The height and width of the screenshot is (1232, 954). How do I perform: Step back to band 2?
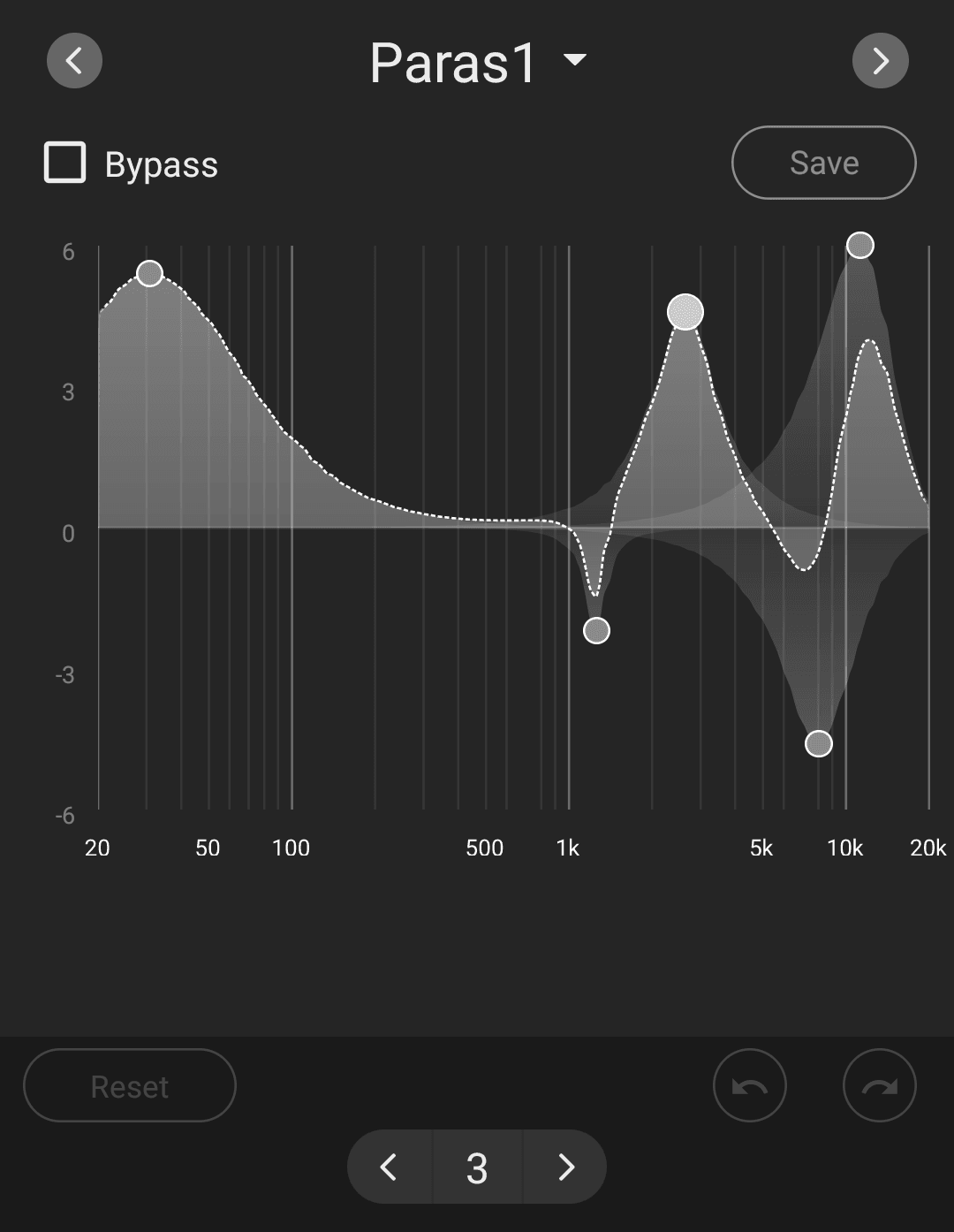click(389, 1167)
